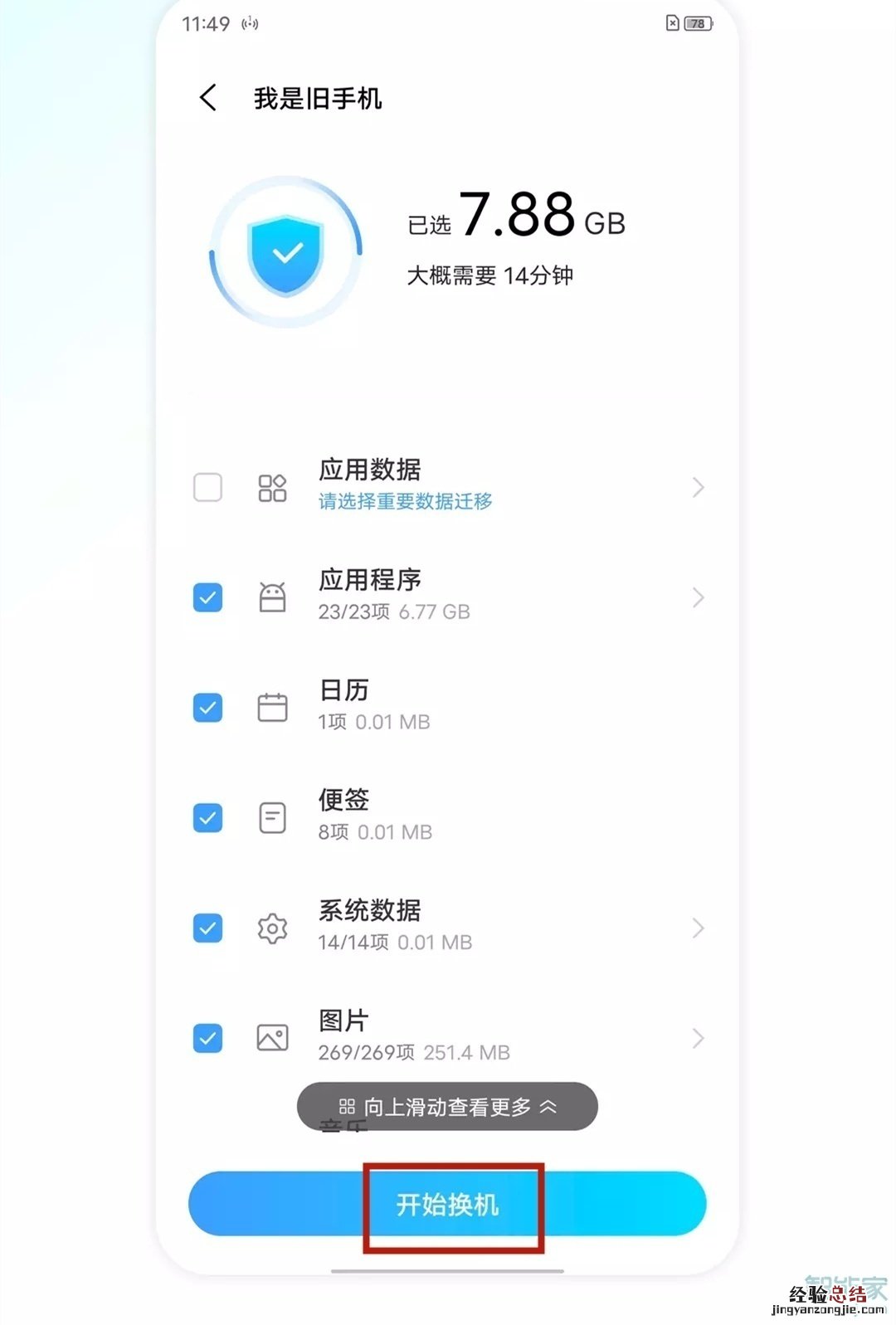Select the 应用数据 grid icon
This screenshot has height=1325, width=896.
[x=271, y=488]
